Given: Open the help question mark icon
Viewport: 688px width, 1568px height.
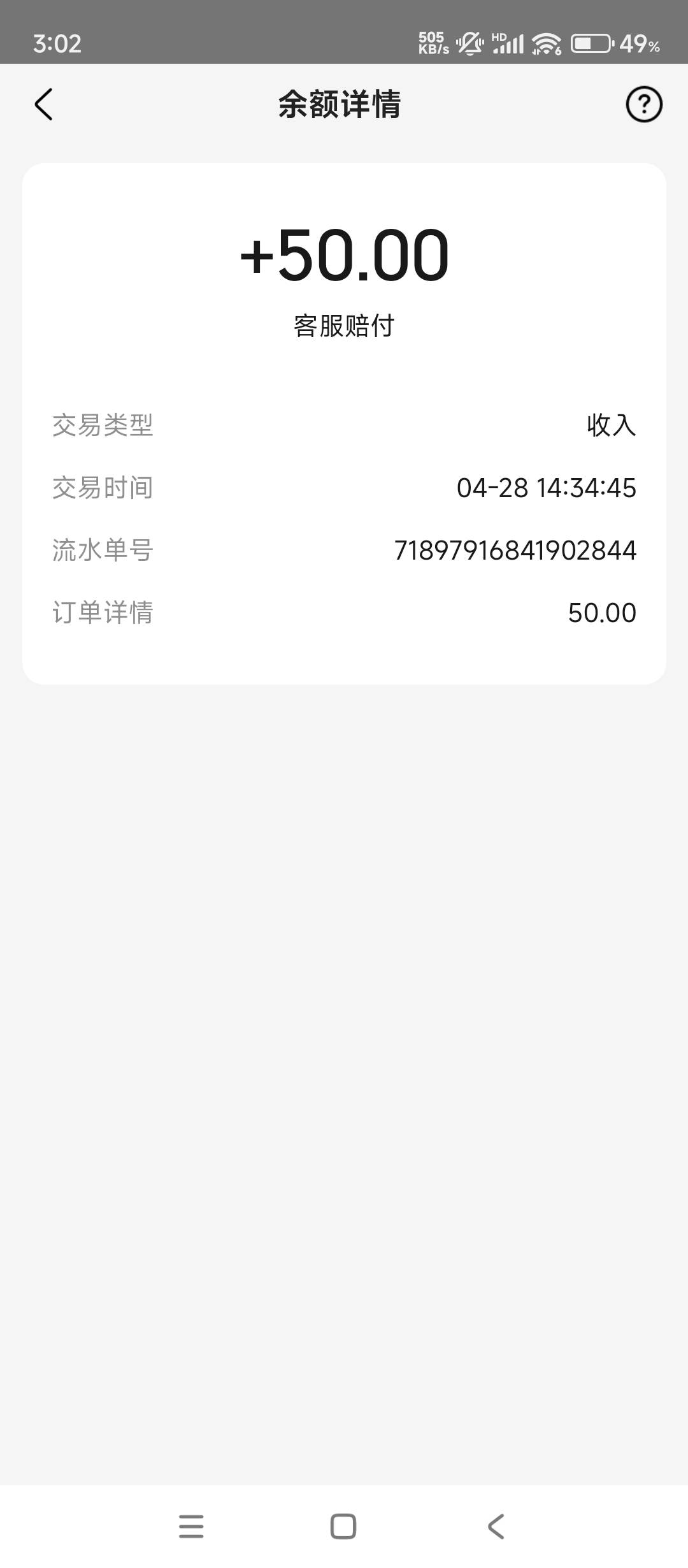Looking at the screenshot, I should (x=644, y=105).
